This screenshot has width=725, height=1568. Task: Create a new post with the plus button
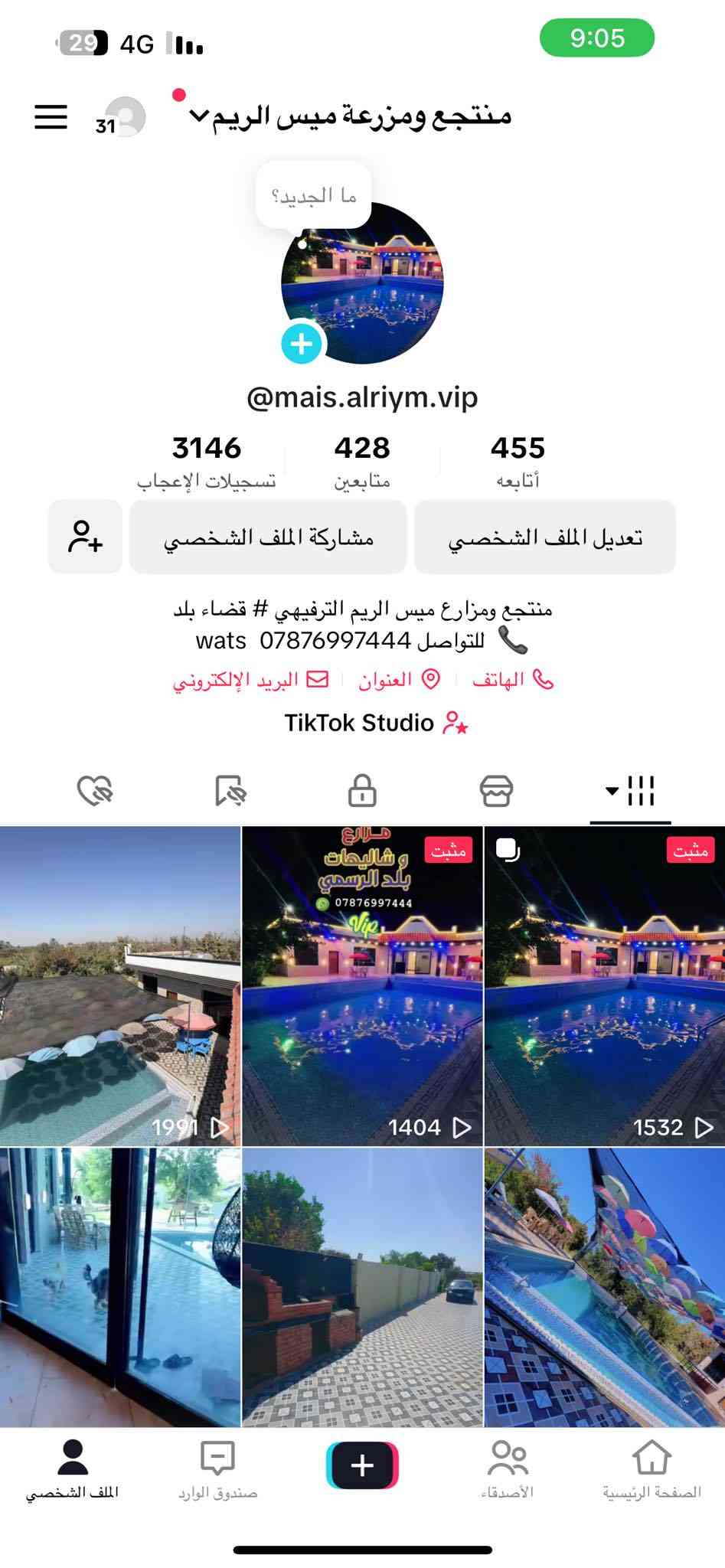coord(362,1465)
